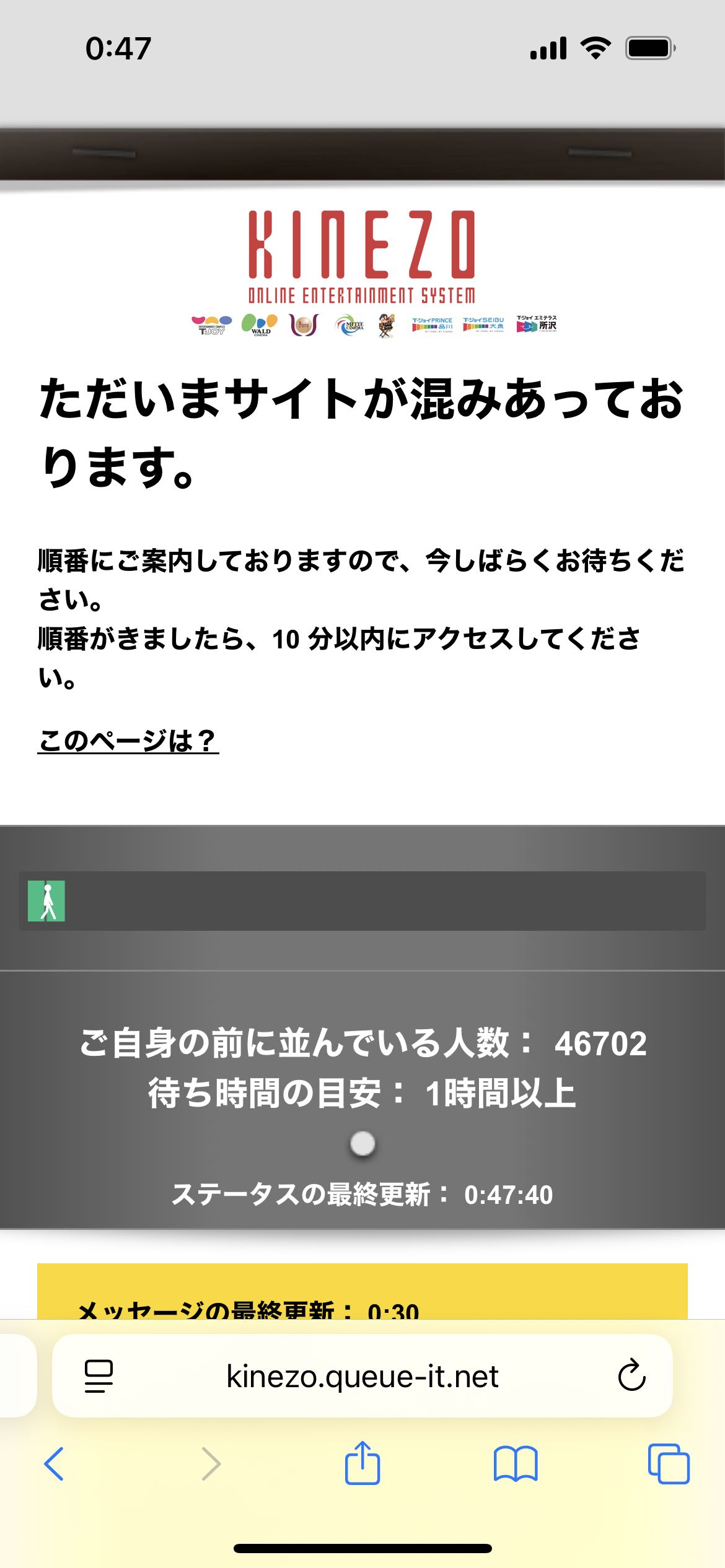Share this page

point(362,1463)
